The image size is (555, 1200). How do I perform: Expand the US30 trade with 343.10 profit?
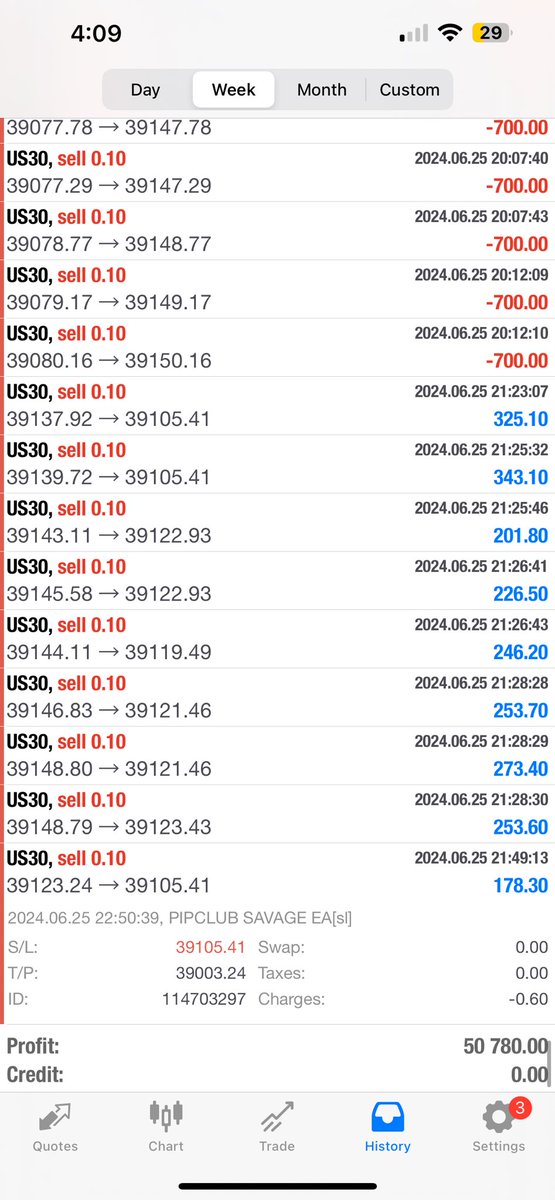point(278,463)
